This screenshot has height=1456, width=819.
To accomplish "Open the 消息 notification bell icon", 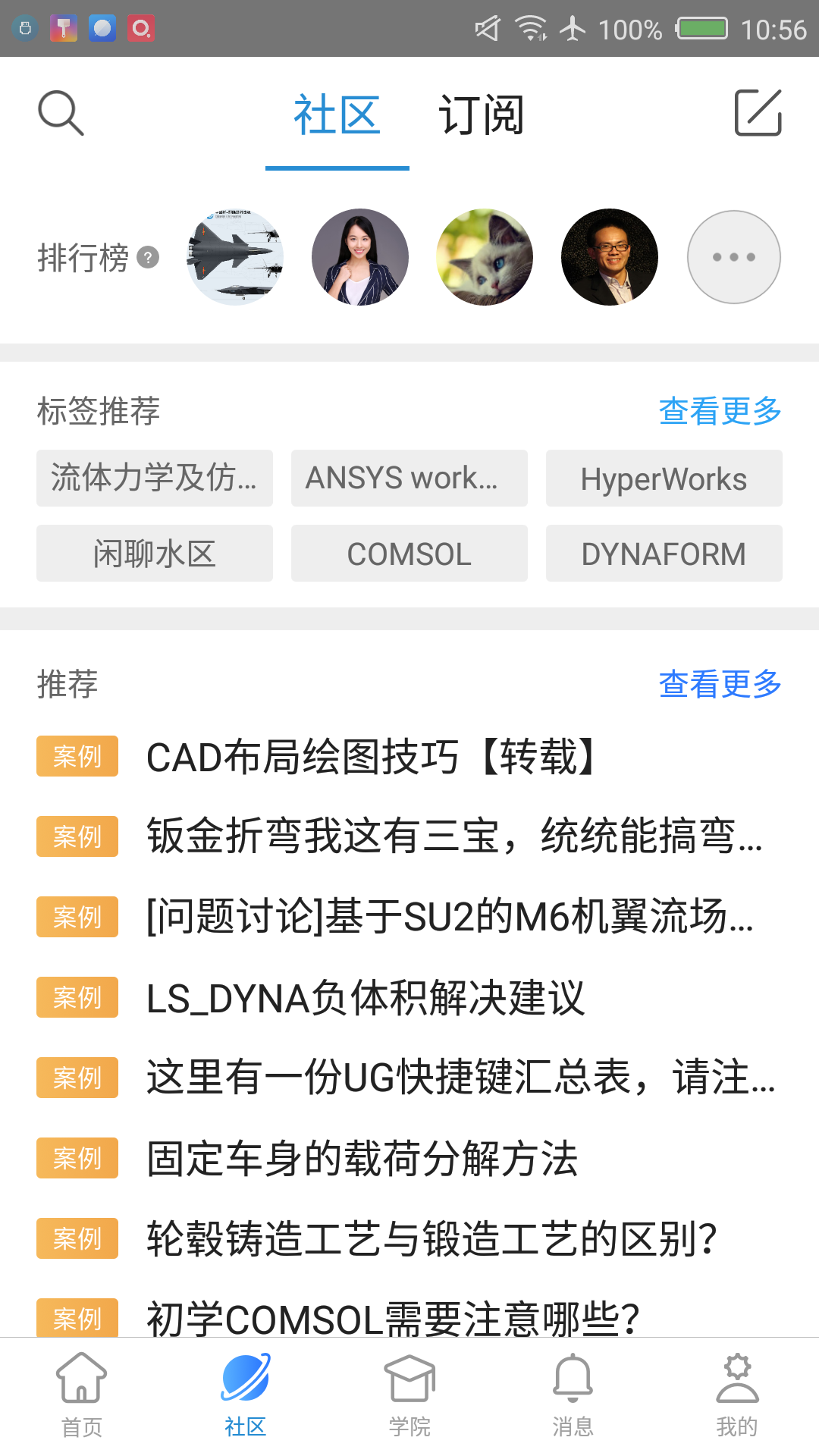I will coord(574,1395).
